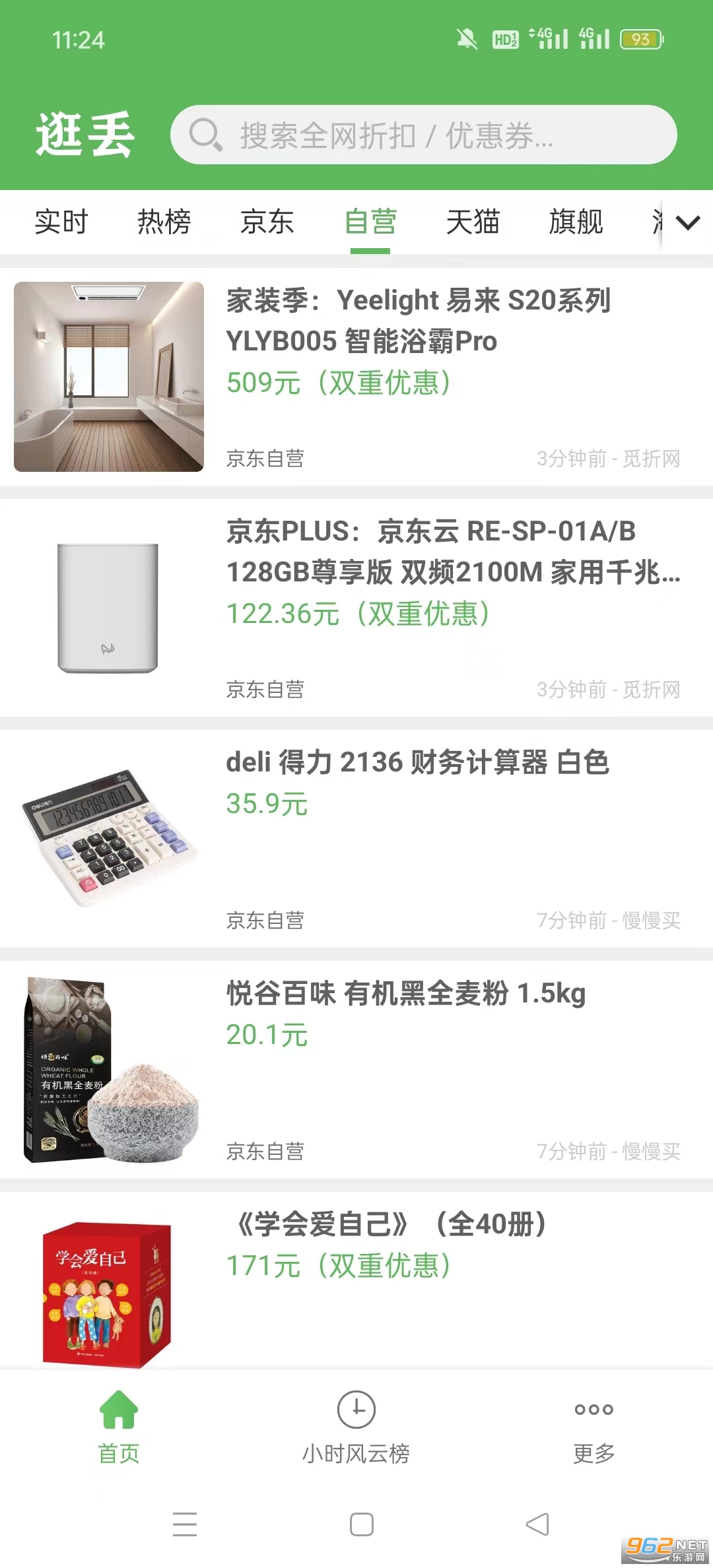Select the 自营 tab
This screenshot has height=1568, width=713.
[x=370, y=222]
